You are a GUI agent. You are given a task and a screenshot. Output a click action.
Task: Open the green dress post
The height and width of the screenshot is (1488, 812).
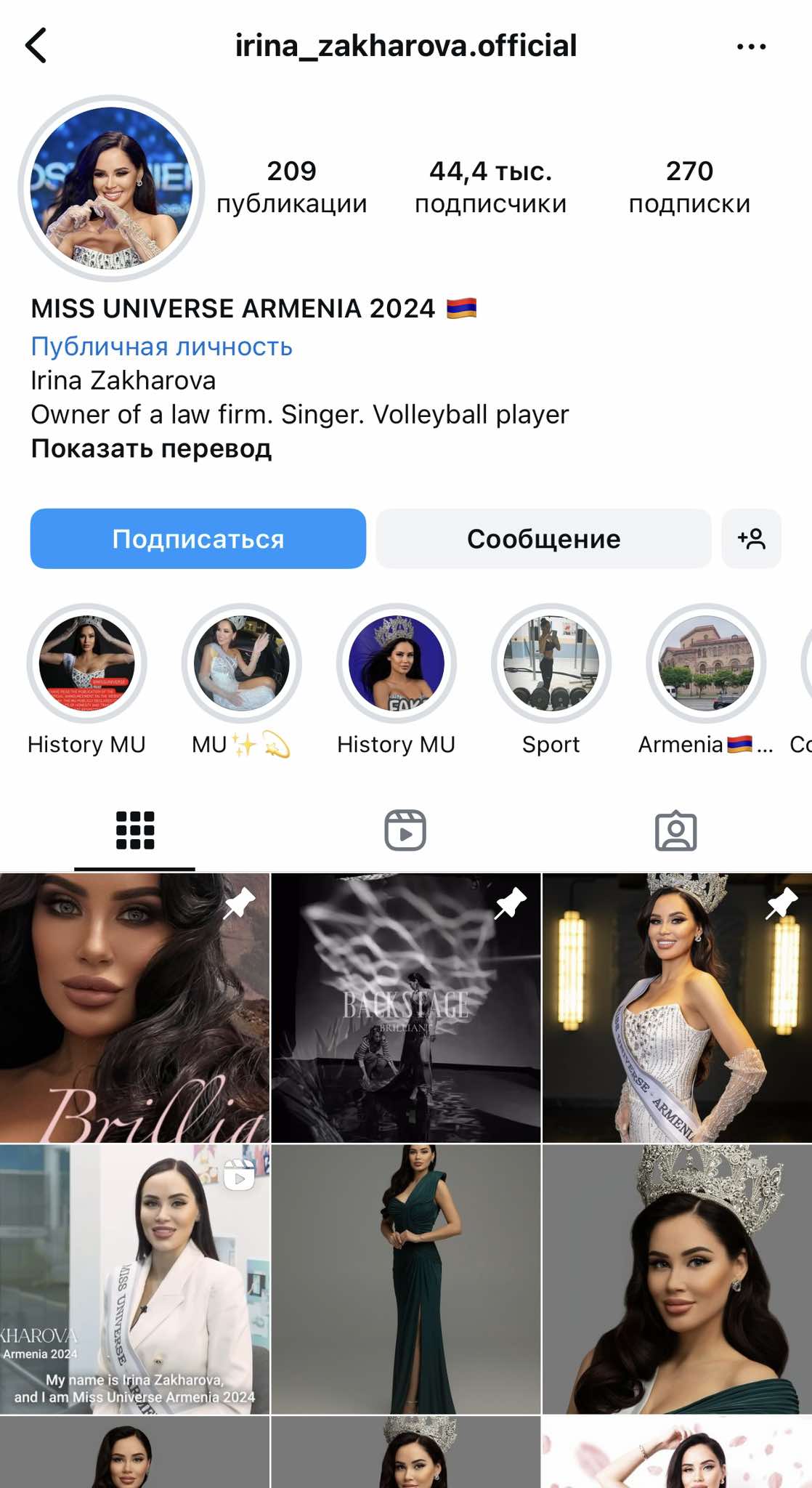coord(406,1279)
